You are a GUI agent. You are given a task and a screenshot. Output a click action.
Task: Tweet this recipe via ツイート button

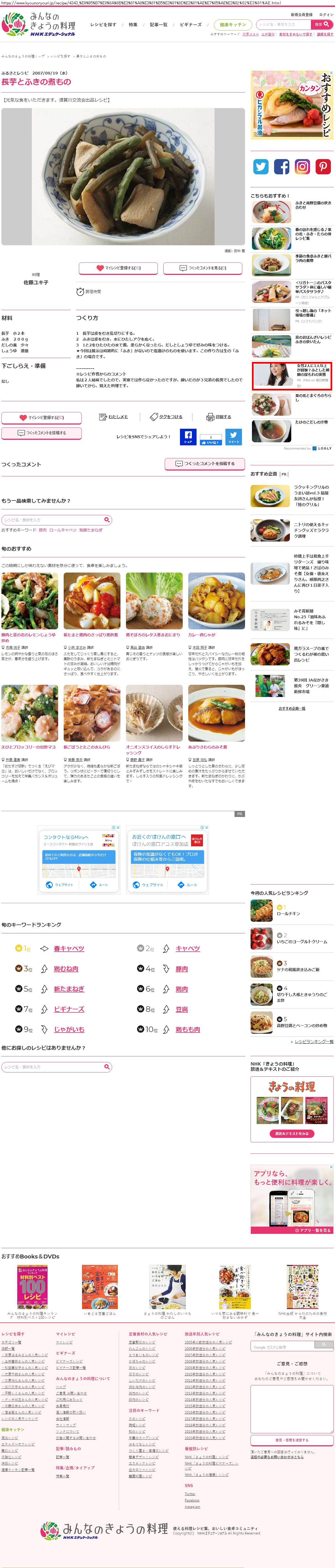[x=233, y=436]
